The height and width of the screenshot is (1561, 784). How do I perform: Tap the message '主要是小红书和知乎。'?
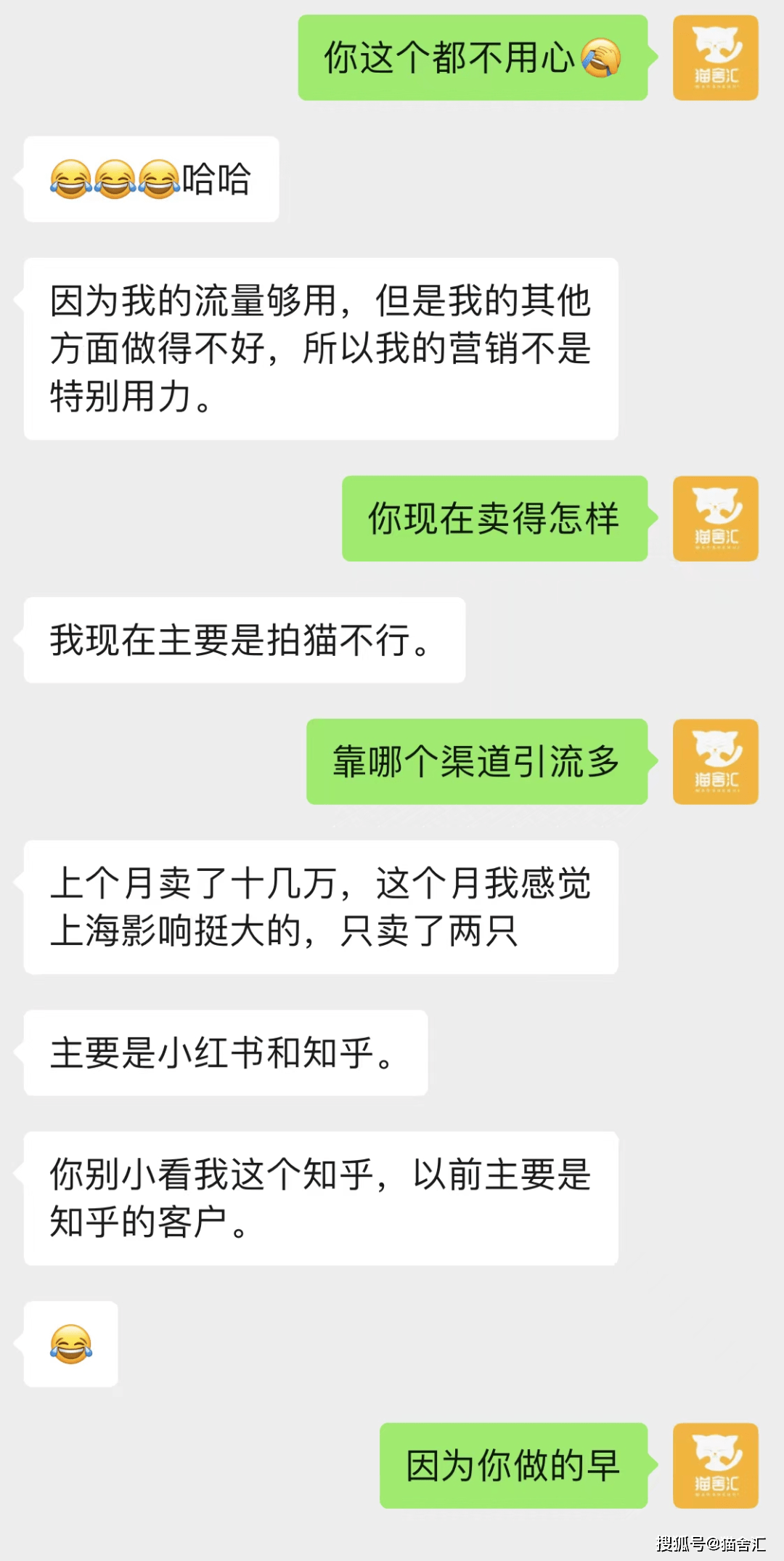coord(226,1053)
